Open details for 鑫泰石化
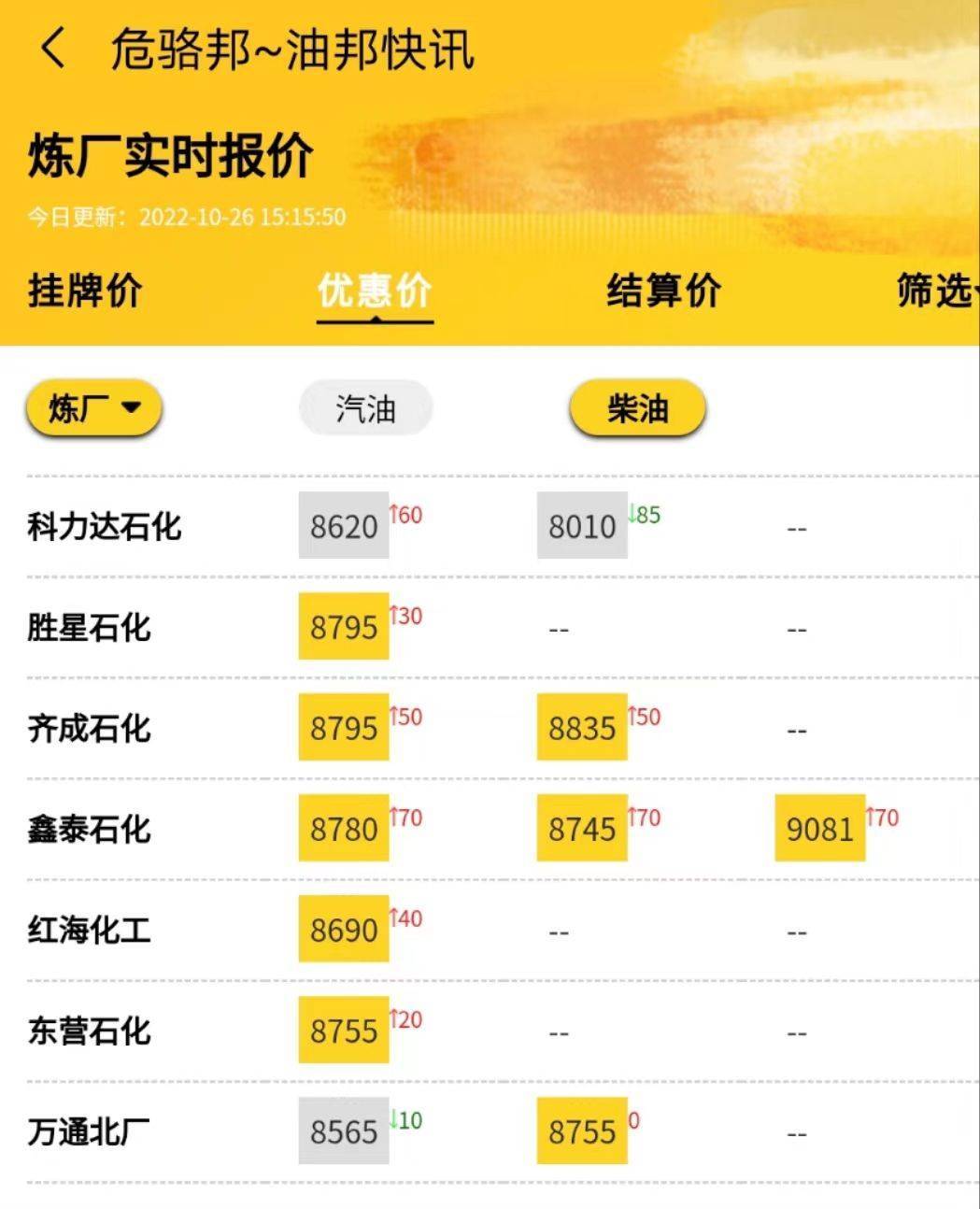This screenshot has width=980, height=1209. [90, 828]
